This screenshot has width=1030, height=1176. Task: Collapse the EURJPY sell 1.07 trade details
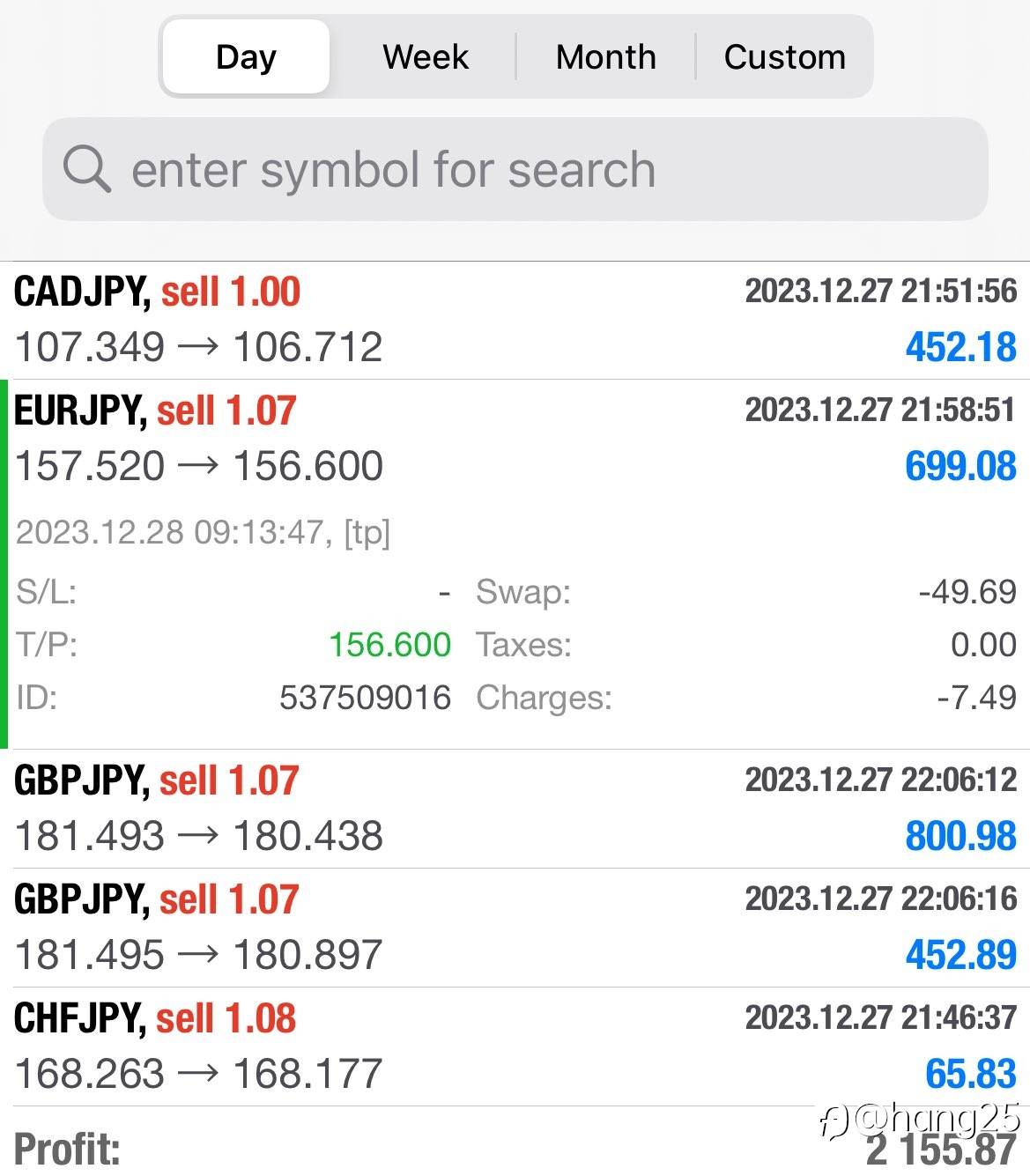click(x=515, y=439)
